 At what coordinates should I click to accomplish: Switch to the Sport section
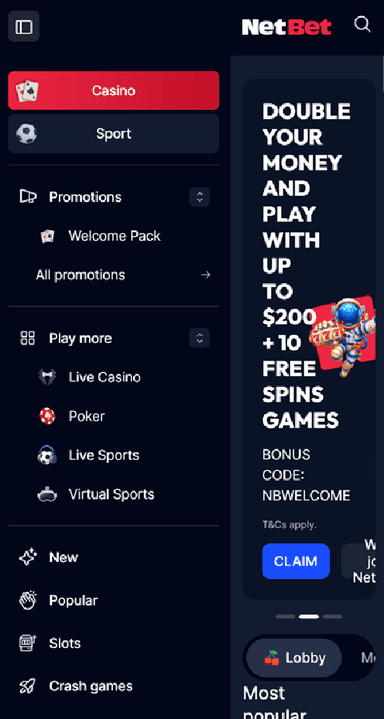[x=113, y=133]
